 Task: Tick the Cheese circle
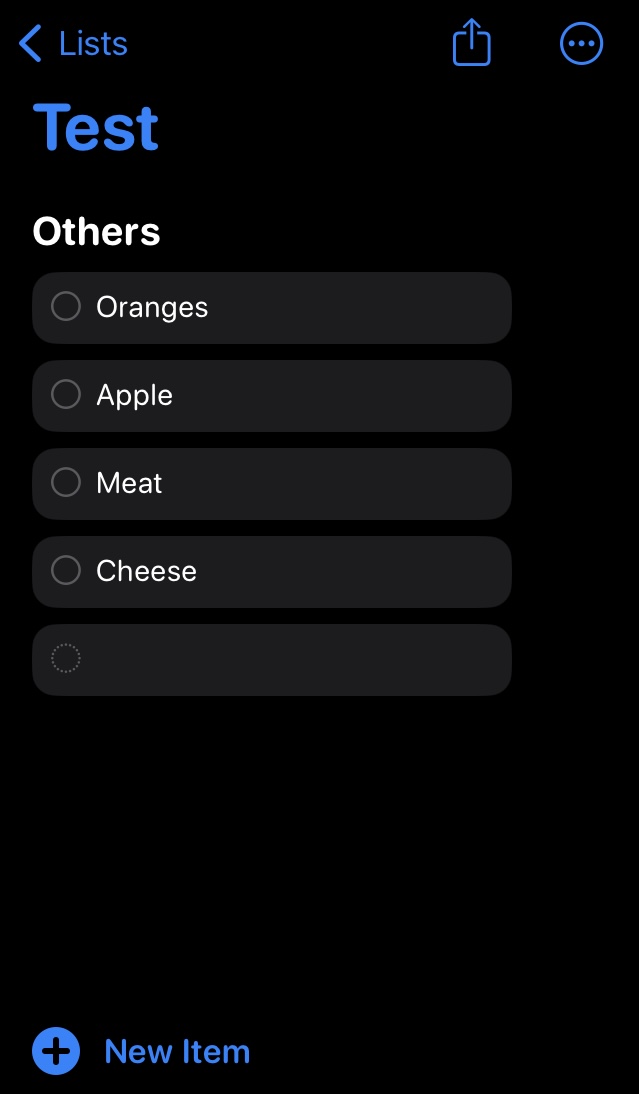[66, 570]
